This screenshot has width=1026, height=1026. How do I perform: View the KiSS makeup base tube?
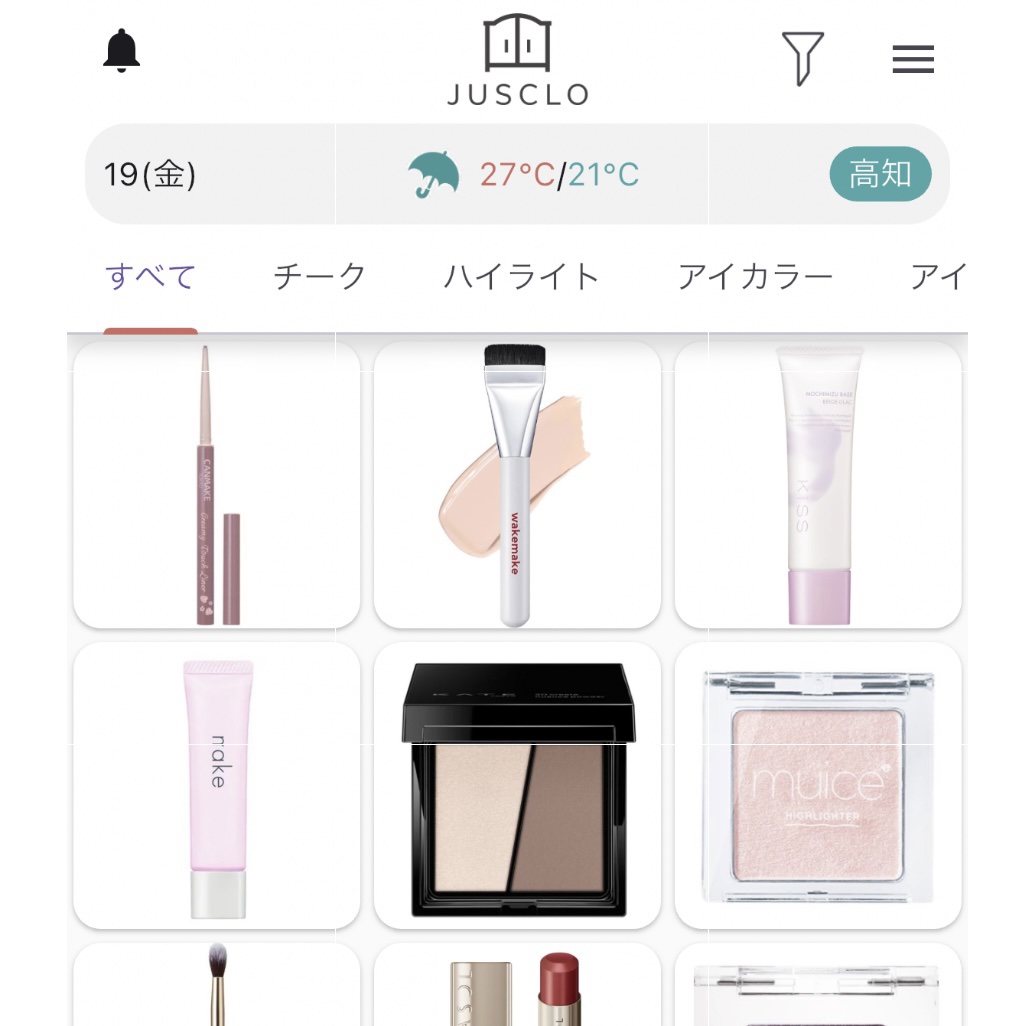tap(818, 485)
